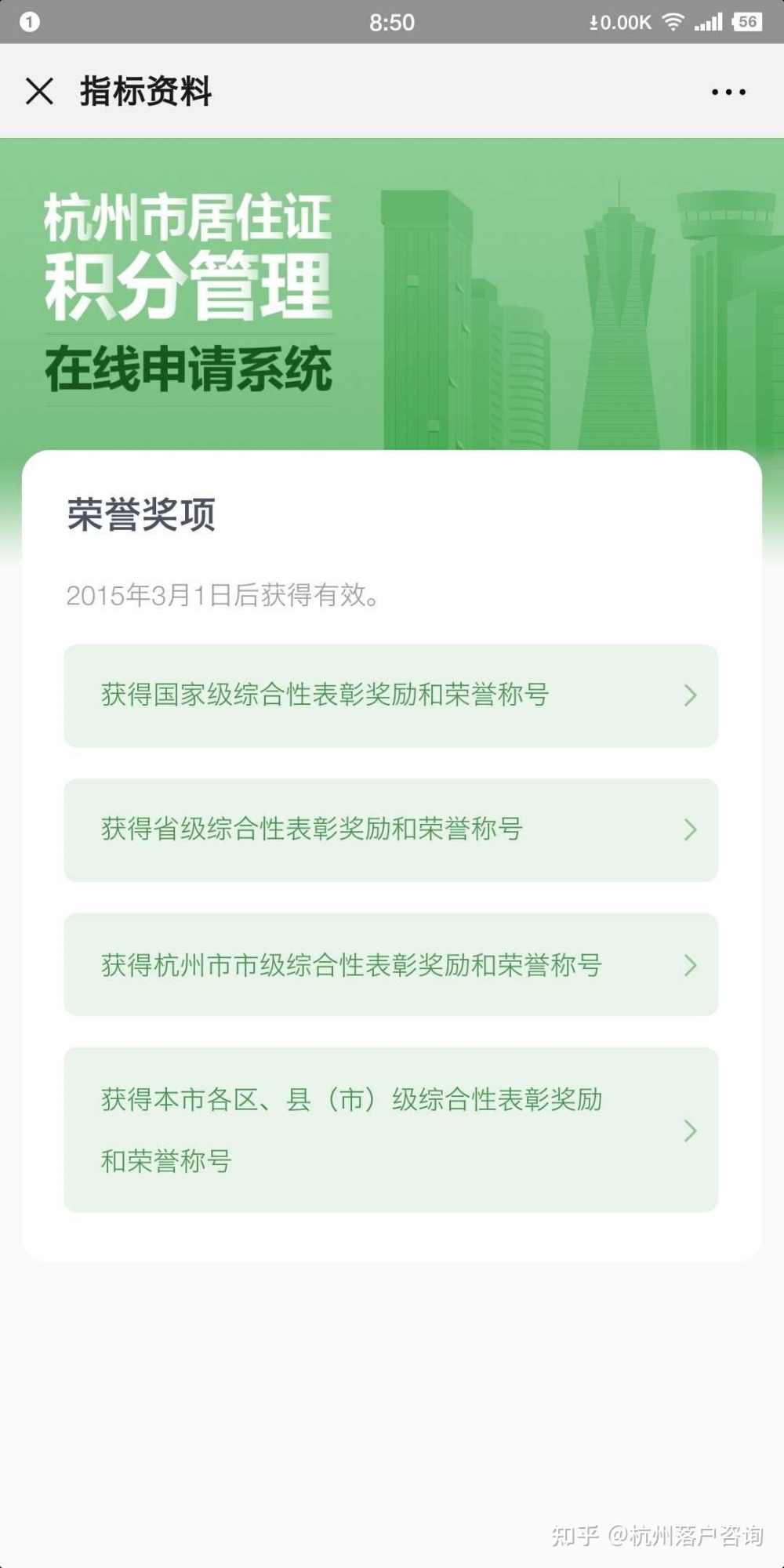Open 获得国家级综合性表彰奖励和荣誉称号
Image resolution: width=784 pixels, height=1568 pixels.
(390, 695)
